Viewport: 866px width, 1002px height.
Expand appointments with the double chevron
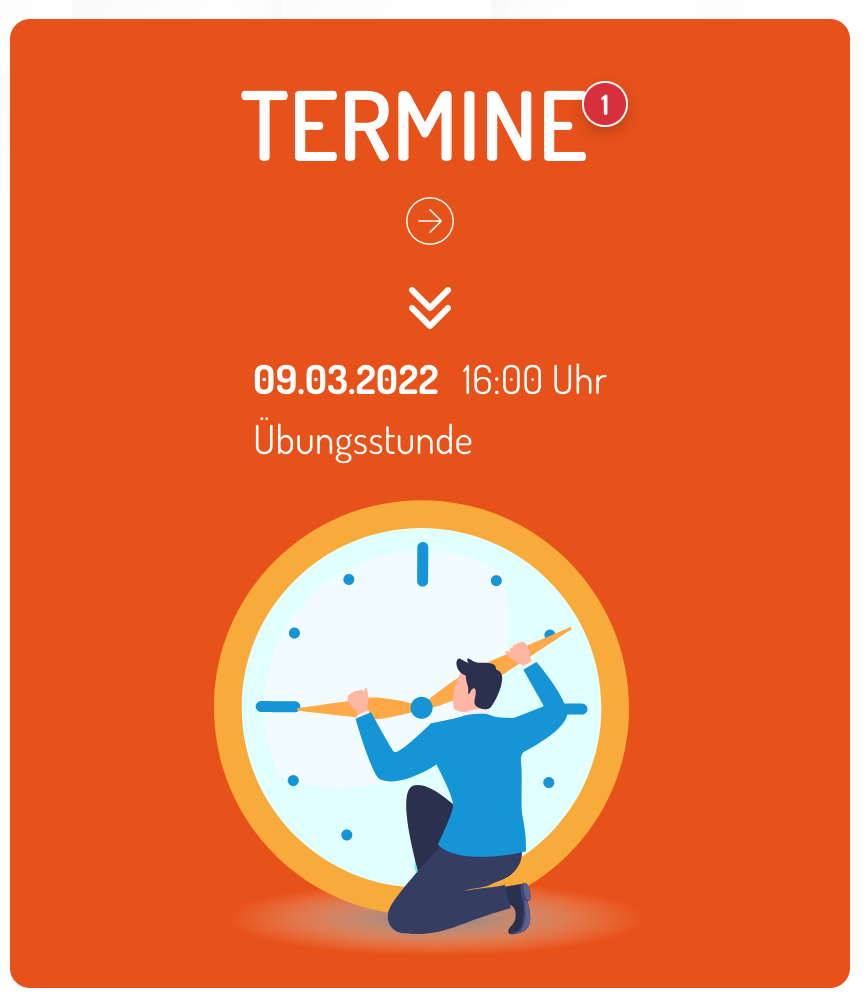point(430,308)
